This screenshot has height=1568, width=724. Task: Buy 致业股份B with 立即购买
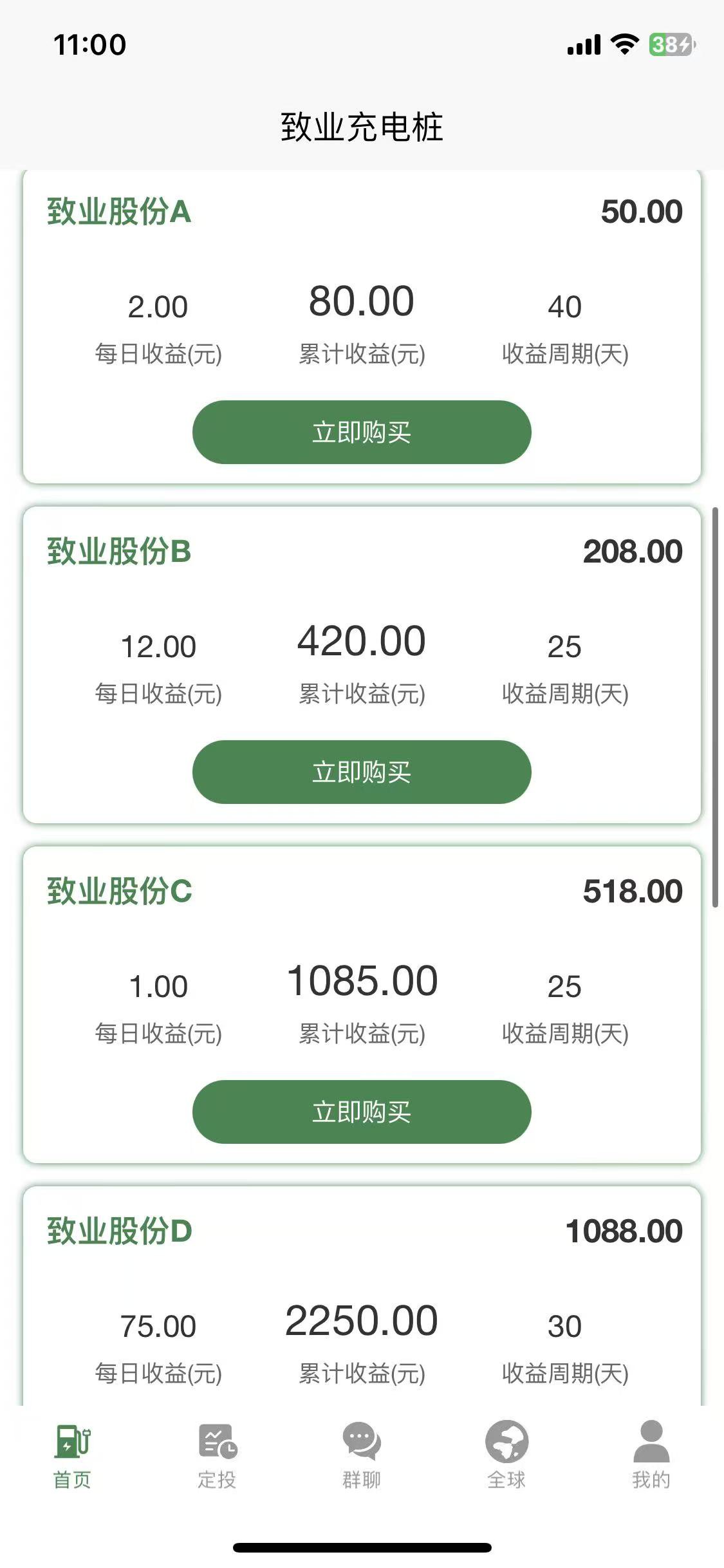[x=362, y=772]
